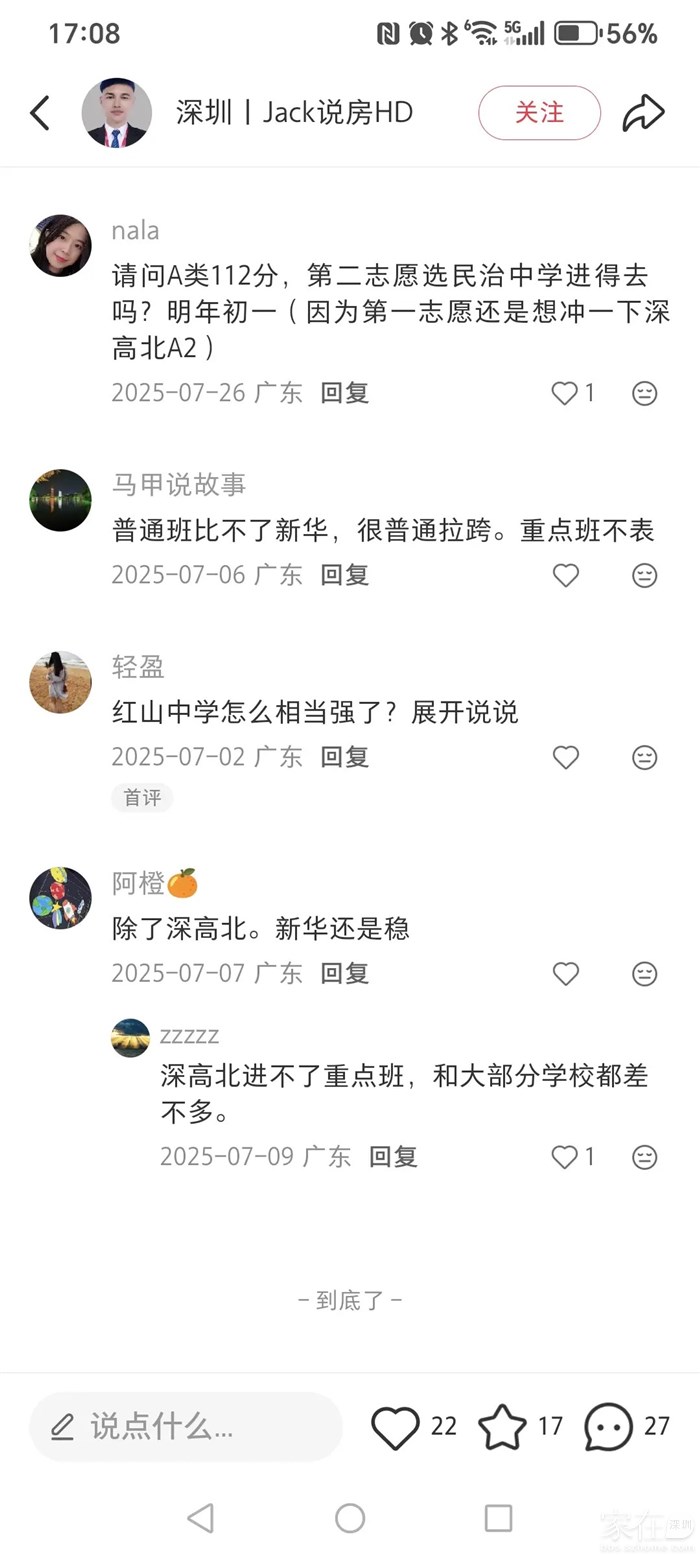The image size is (700, 1555).
Task: Share this post via arrow icon
Action: (643, 113)
